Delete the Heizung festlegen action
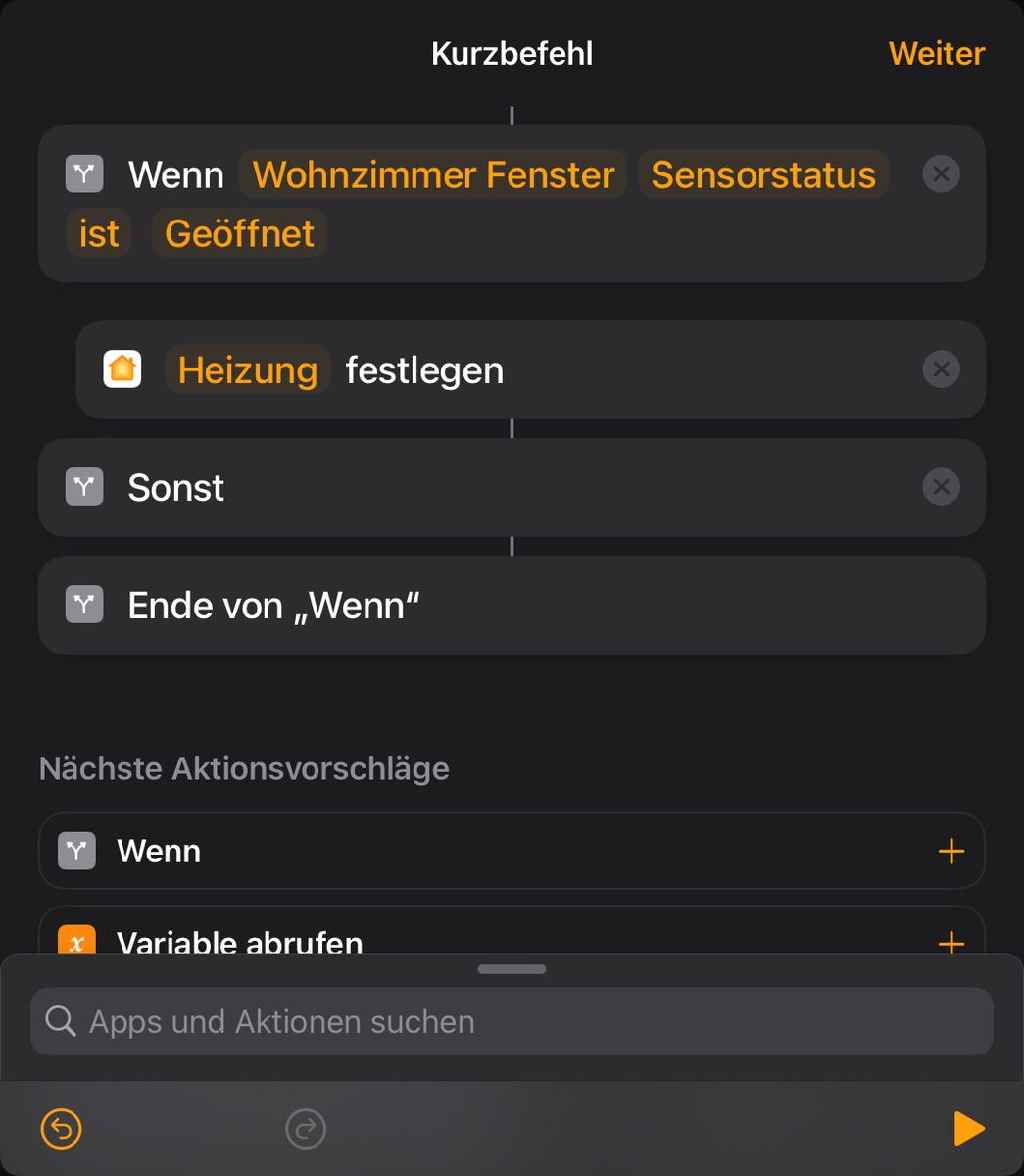The height and width of the screenshot is (1176, 1024). (941, 369)
